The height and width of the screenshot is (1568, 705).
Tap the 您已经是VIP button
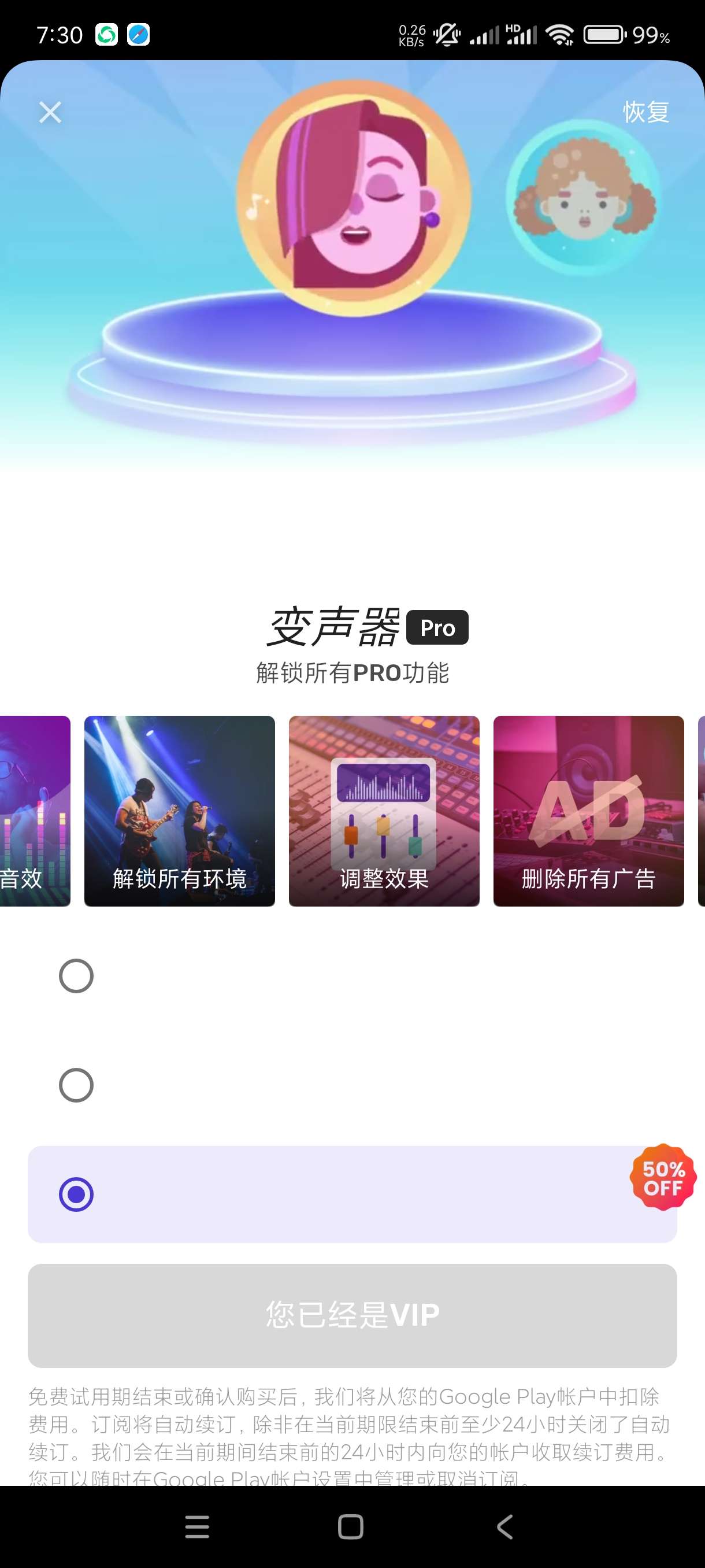(x=352, y=1315)
